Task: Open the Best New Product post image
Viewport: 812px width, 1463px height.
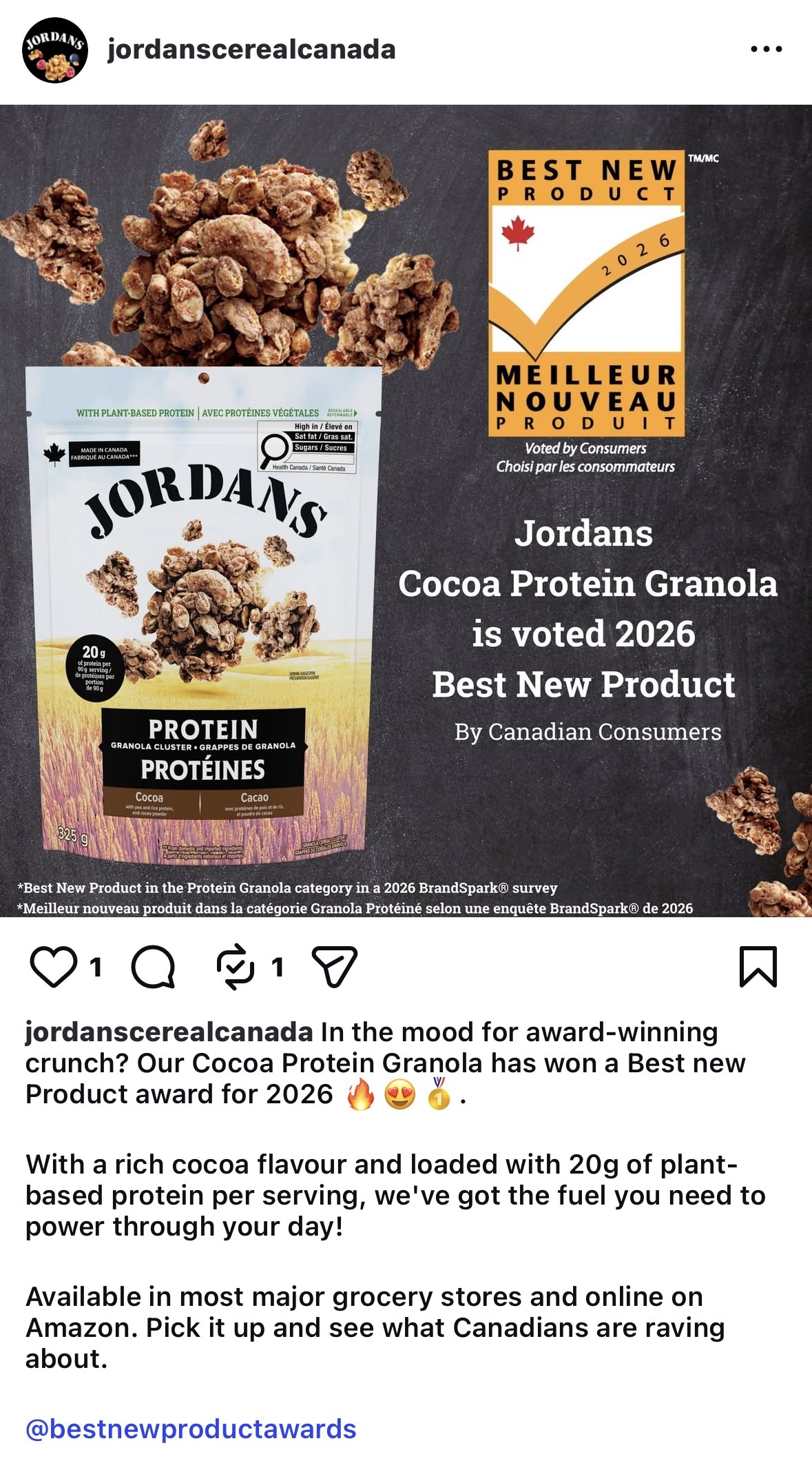Action: coord(406,510)
